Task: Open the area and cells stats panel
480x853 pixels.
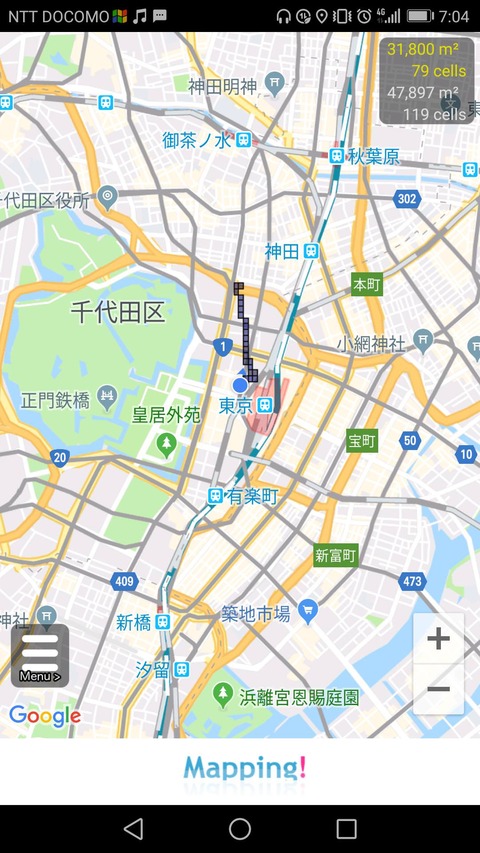Action: 427,81
